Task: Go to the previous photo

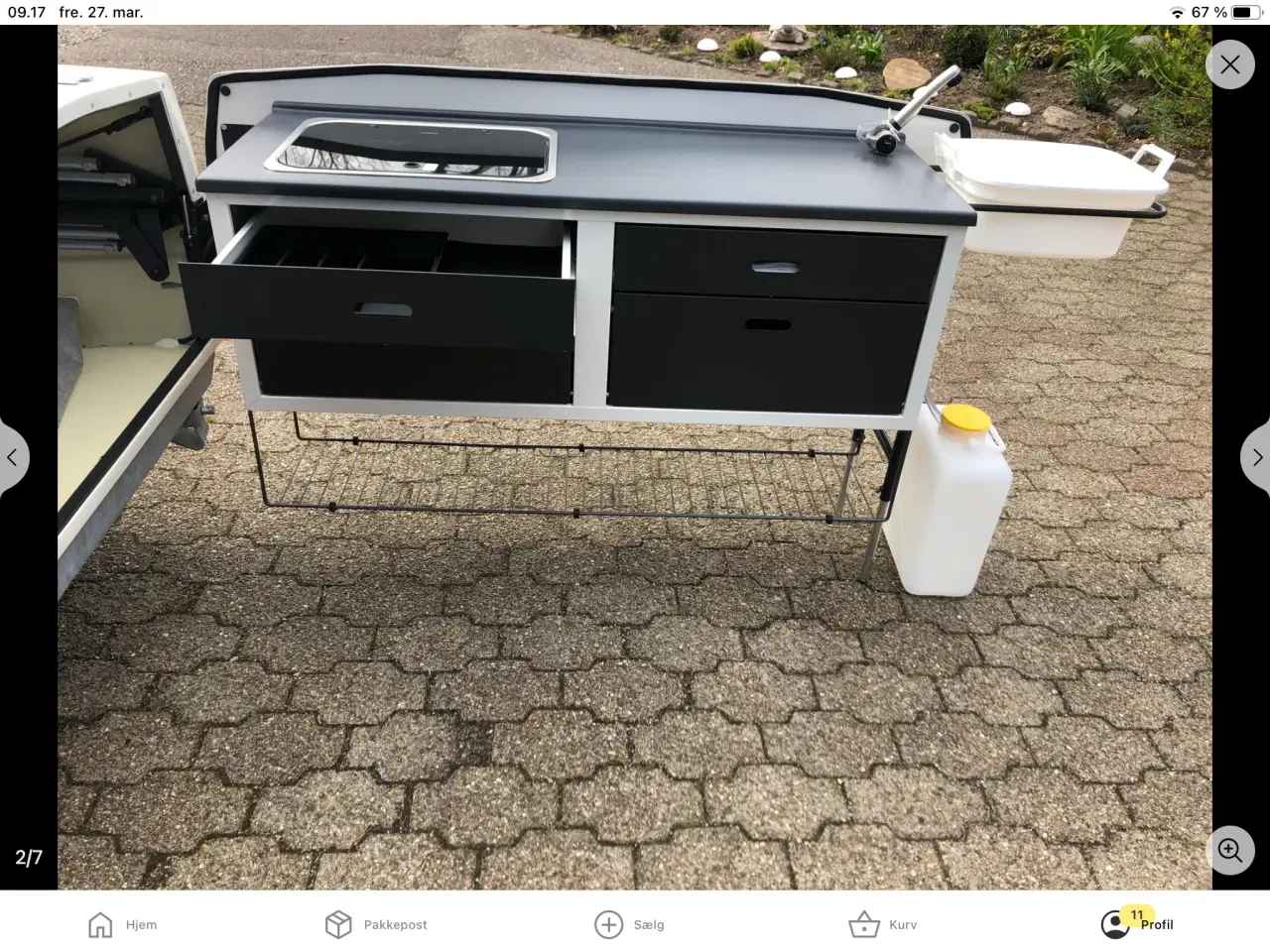Action: [x=13, y=458]
